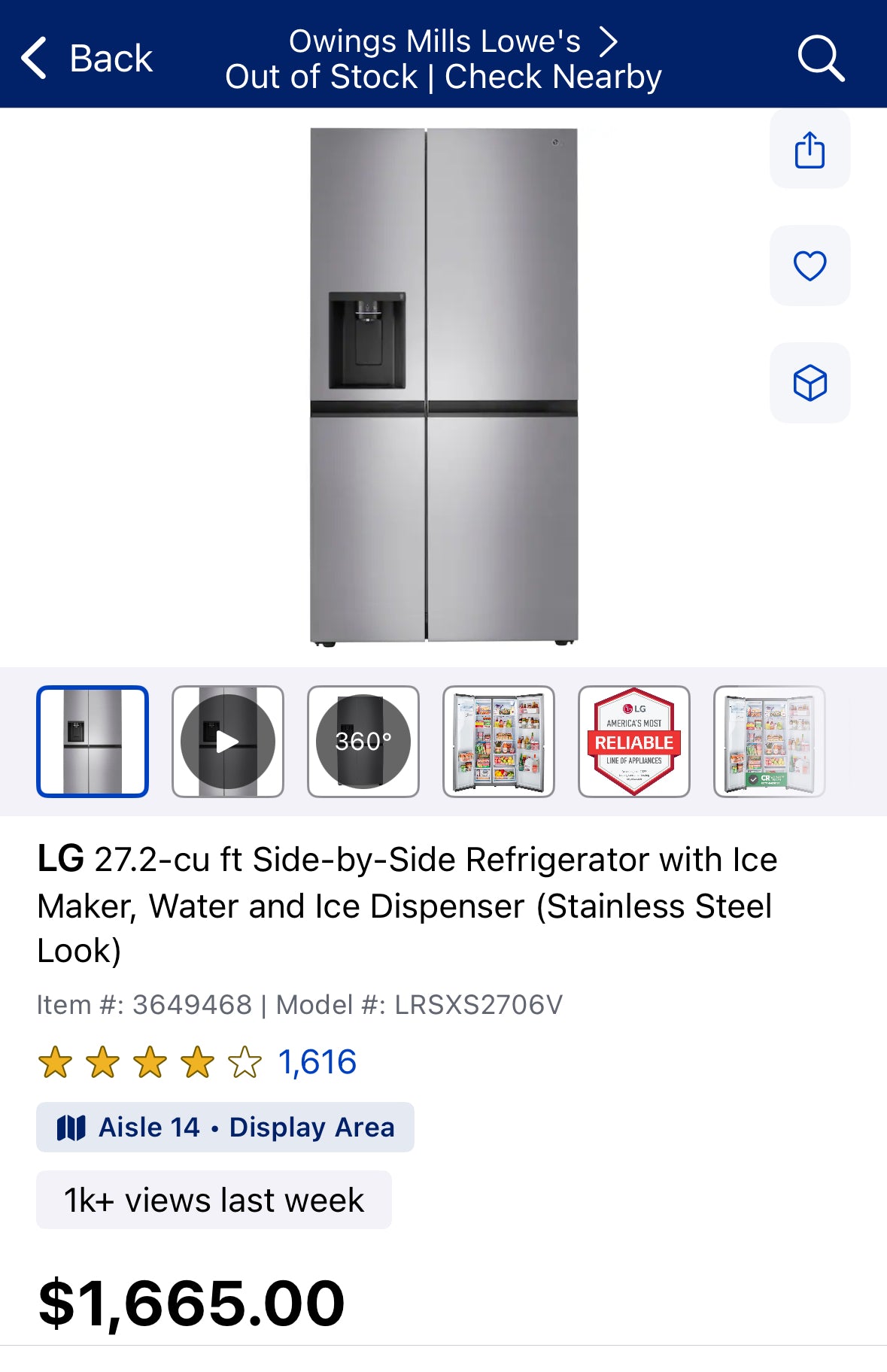887x1372 pixels.
Task: Open the 360° view thumbnail
Action: 363,741
